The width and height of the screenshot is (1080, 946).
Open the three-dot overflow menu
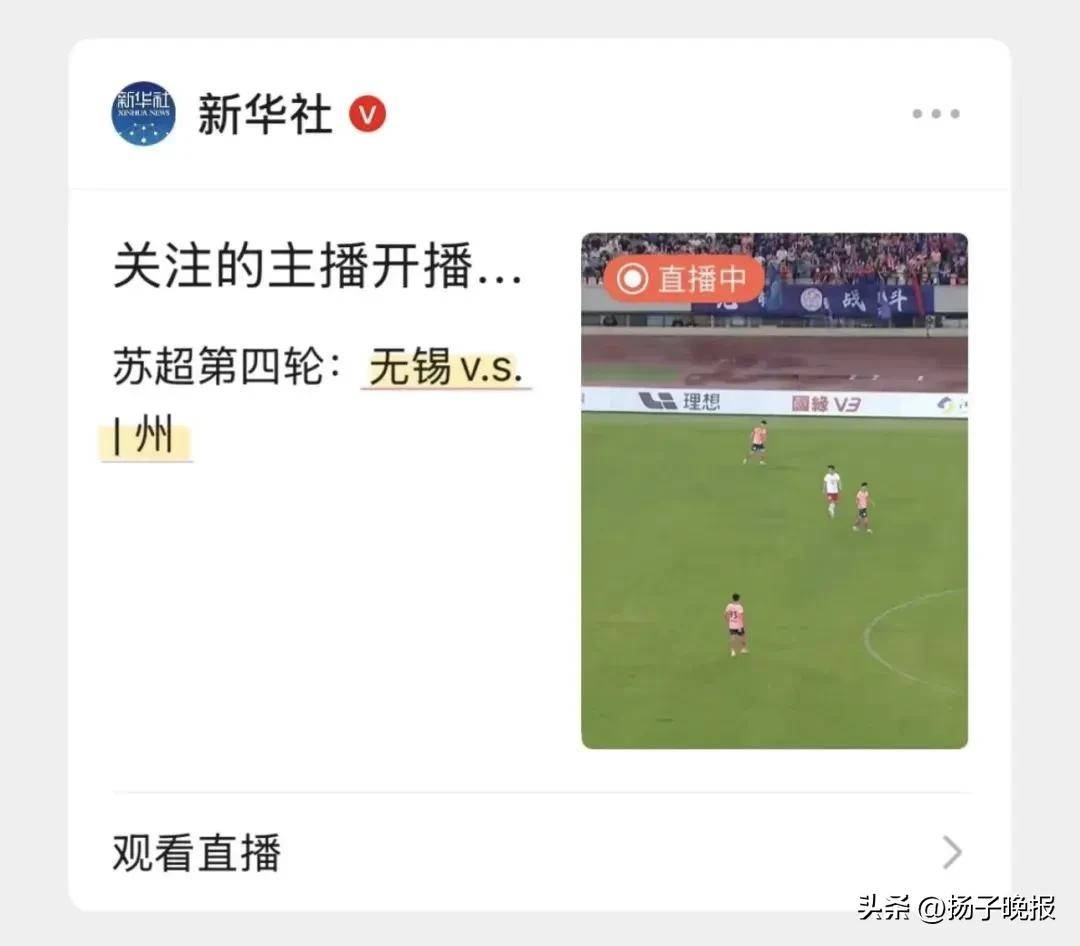(935, 114)
